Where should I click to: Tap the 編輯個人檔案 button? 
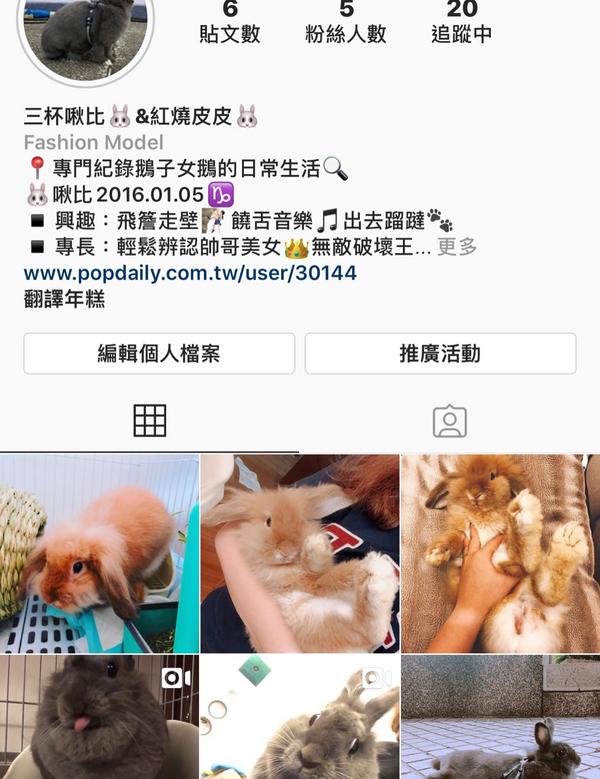[x=159, y=354]
